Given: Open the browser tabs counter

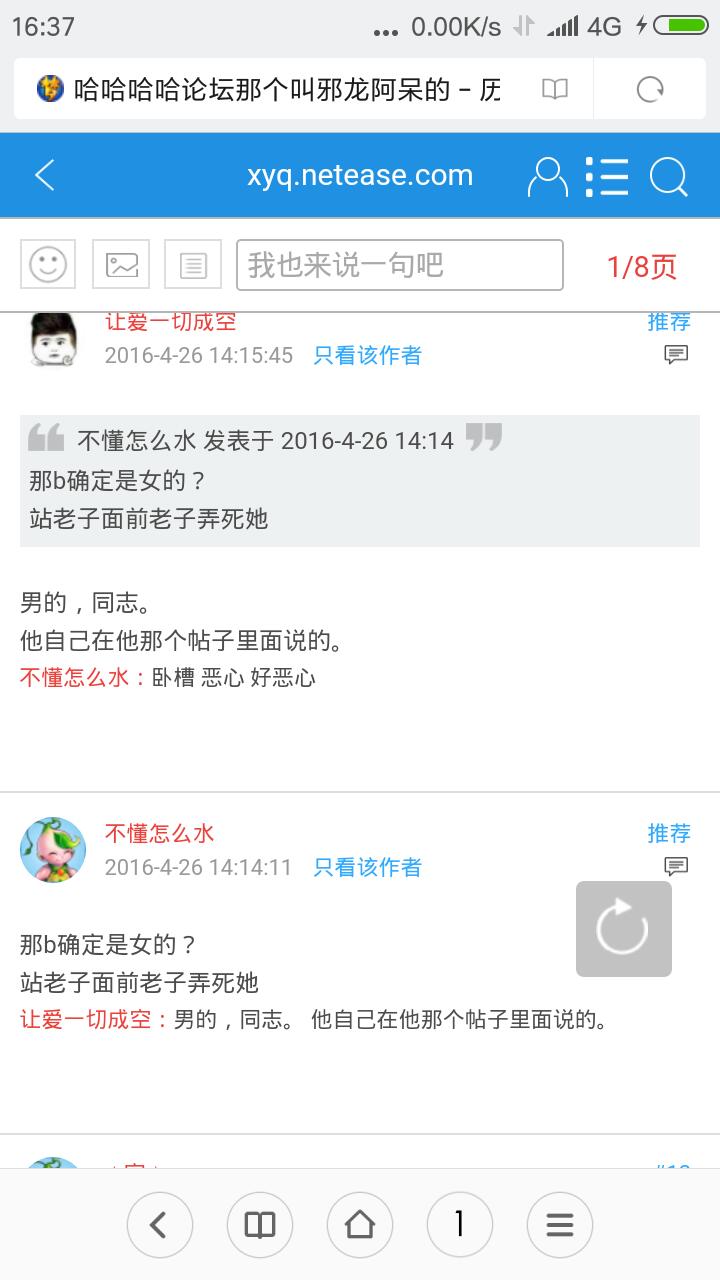Looking at the screenshot, I should click(459, 1225).
